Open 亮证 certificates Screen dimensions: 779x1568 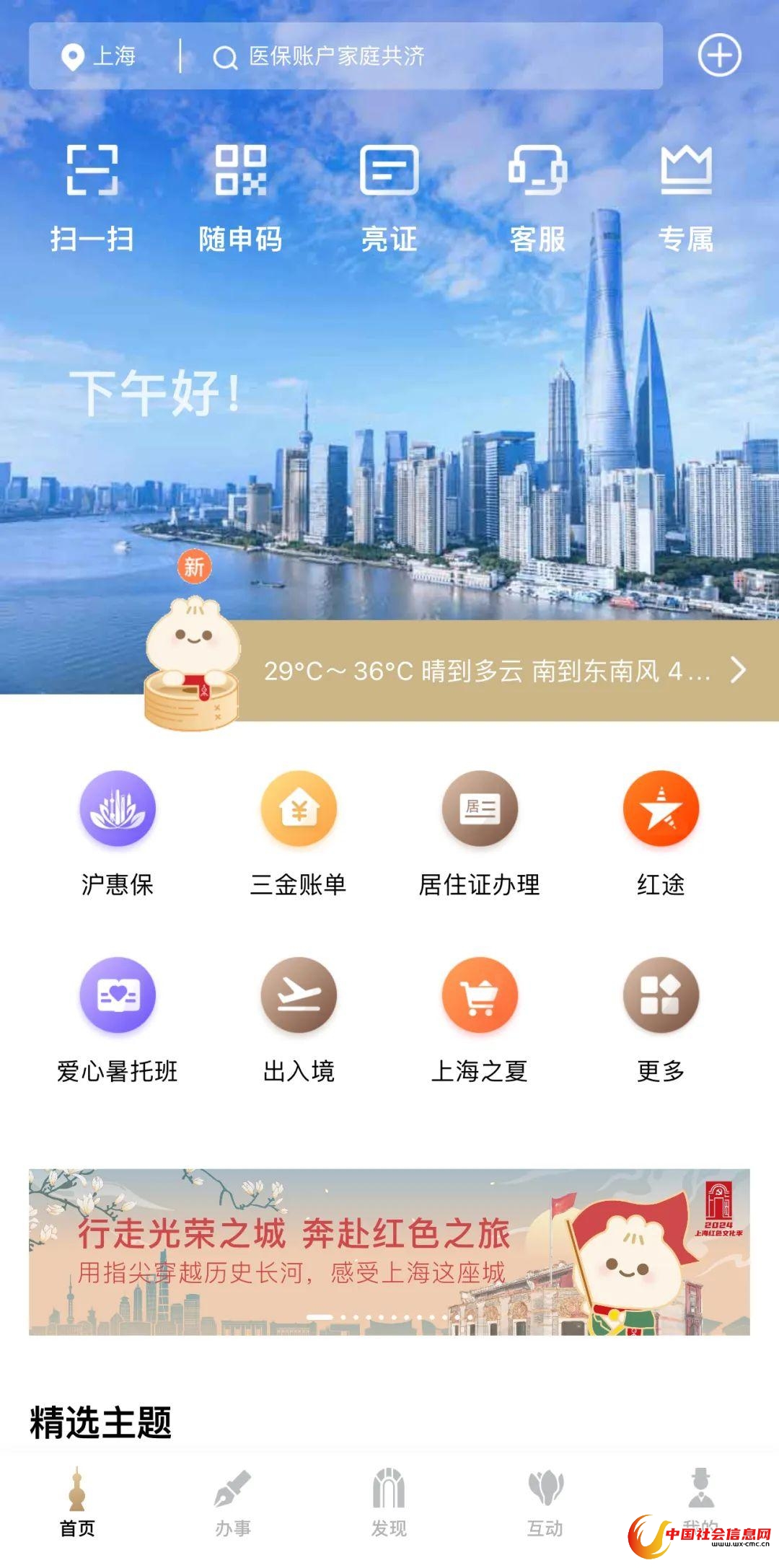coord(389,196)
